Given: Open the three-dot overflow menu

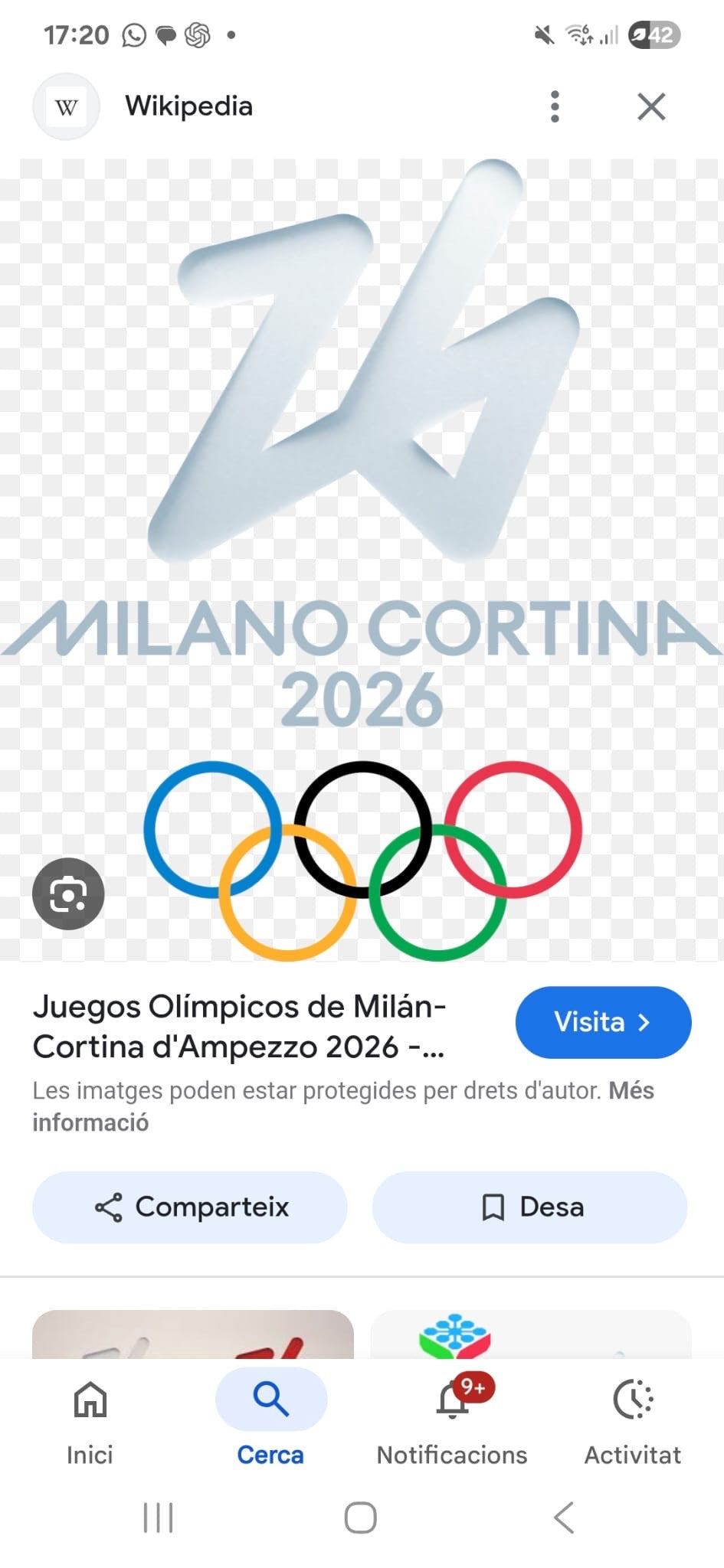Looking at the screenshot, I should (555, 106).
